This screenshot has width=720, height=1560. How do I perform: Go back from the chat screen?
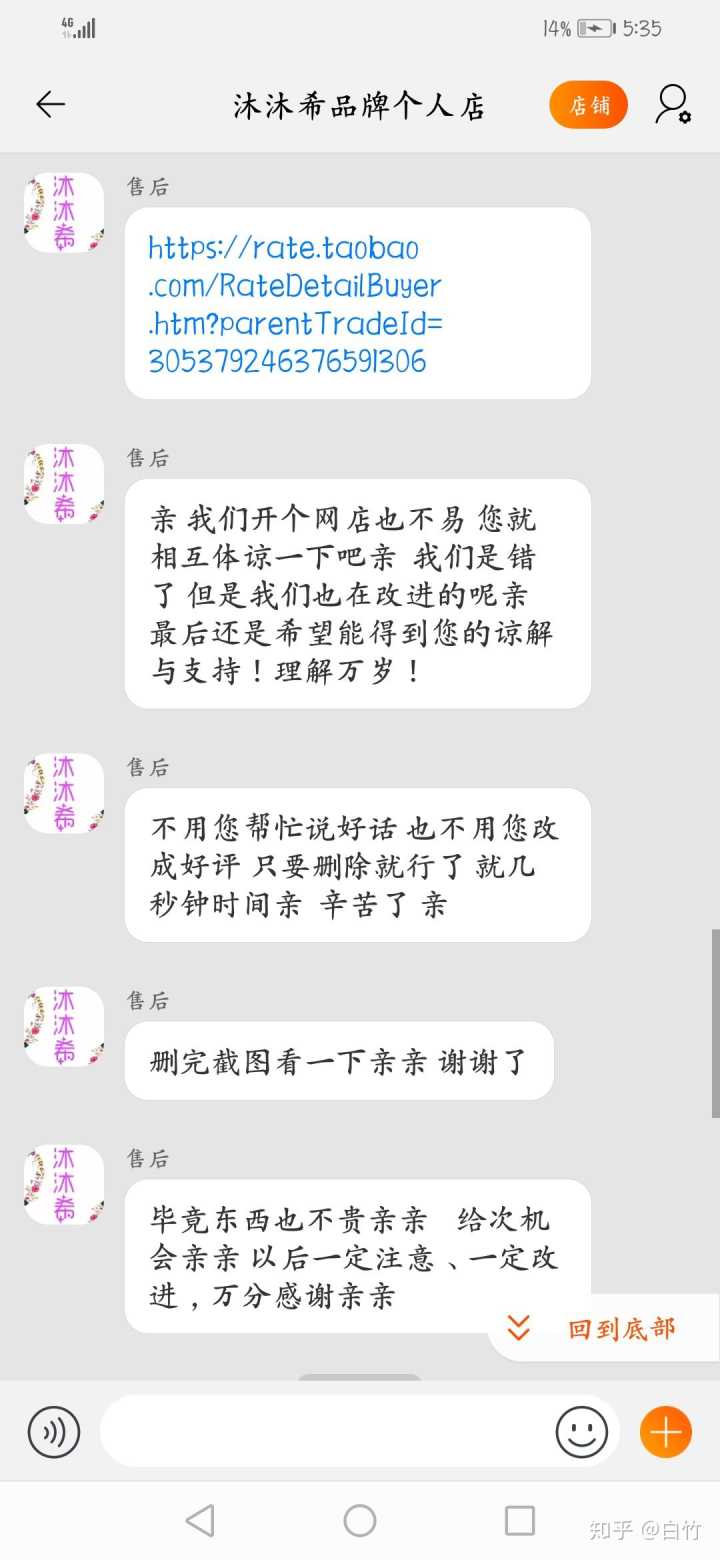pyautogui.click(x=50, y=104)
